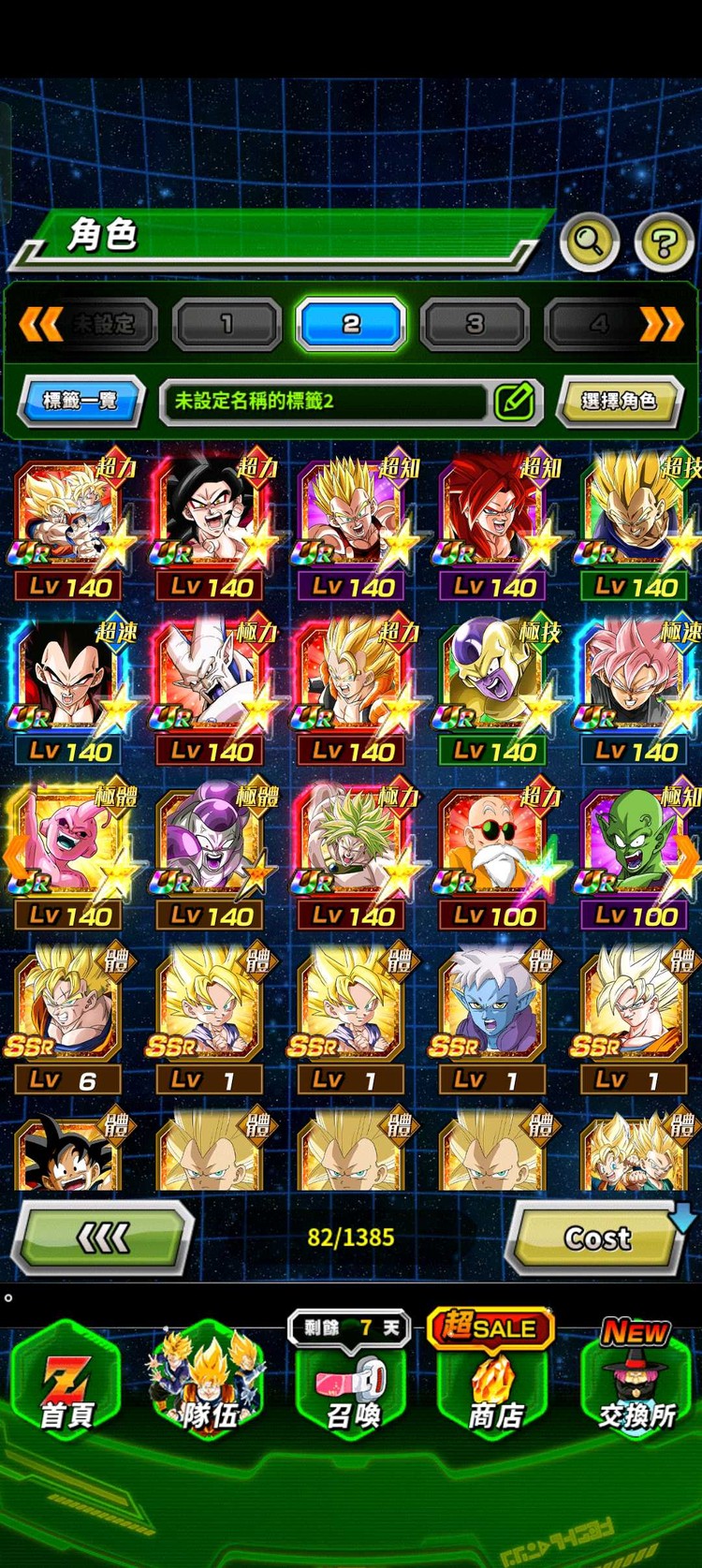This screenshot has height=1568, width=702.
Task: Open the magnifier search icon
Action: coord(590,242)
